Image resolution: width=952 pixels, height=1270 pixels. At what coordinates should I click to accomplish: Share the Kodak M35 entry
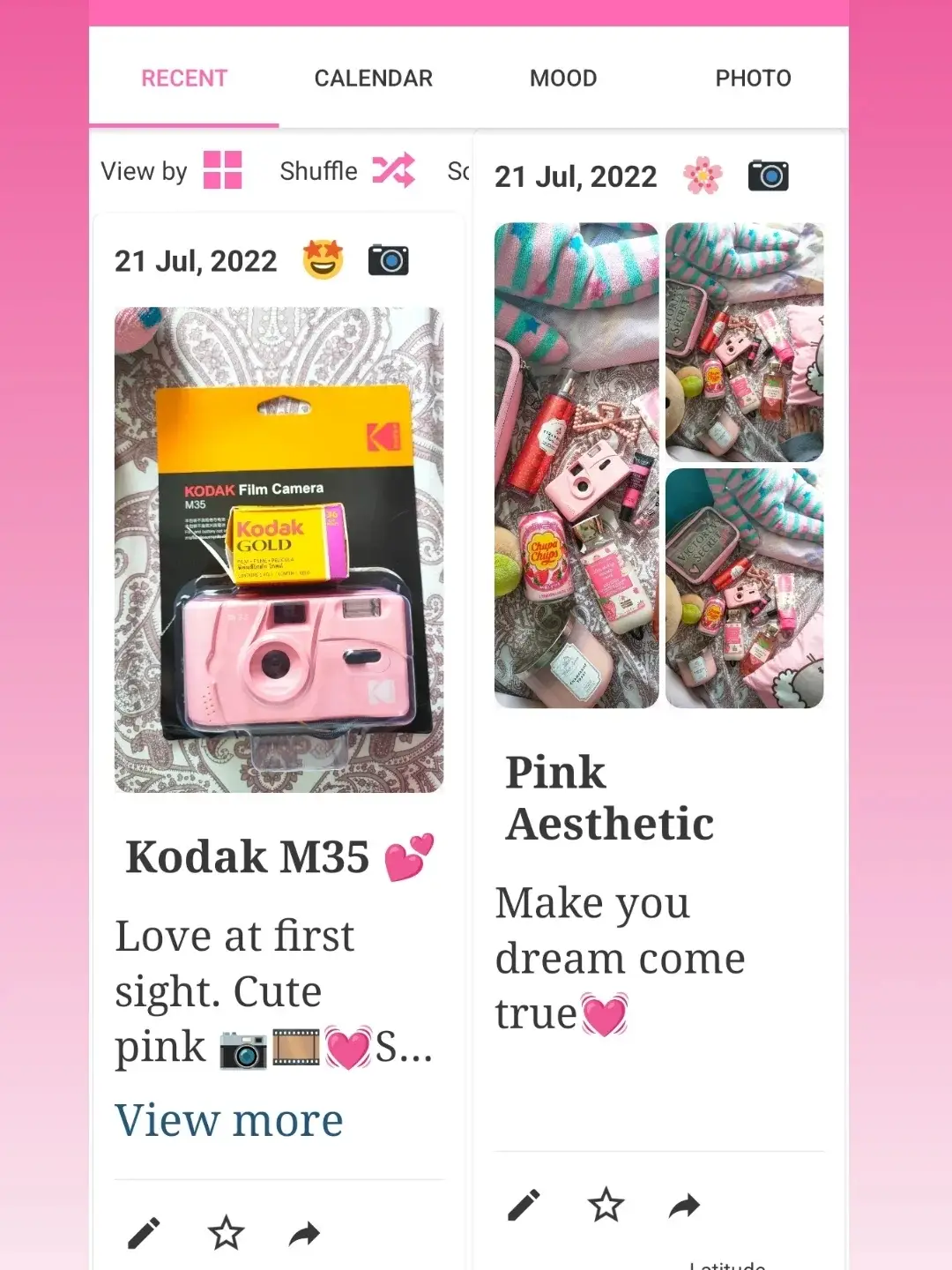click(304, 1233)
